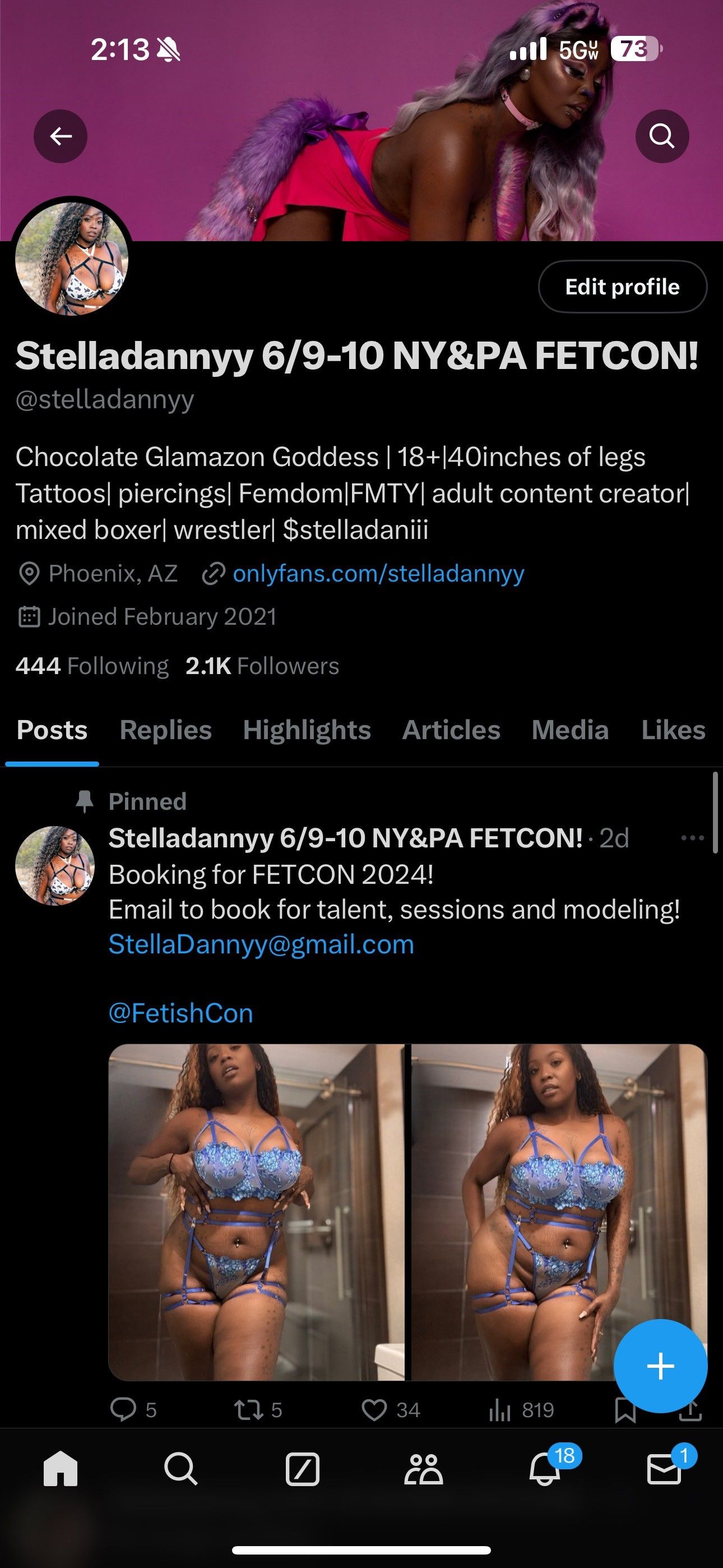The height and width of the screenshot is (1568, 723).
Task: Compose a new post with plus button
Action: [660, 1366]
